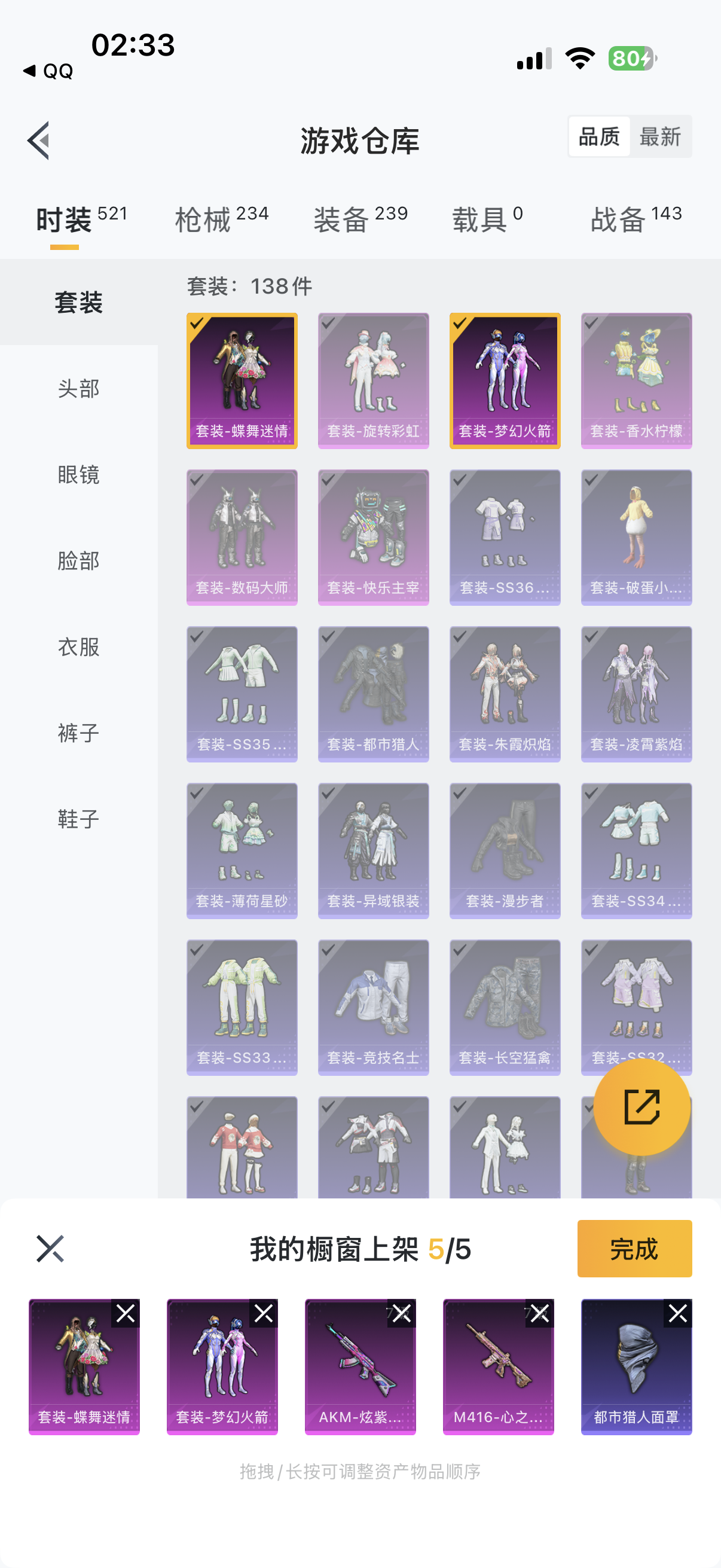
Task: Select the 套装-旋转彩虹 outfit tile
Action: point(373,380)
